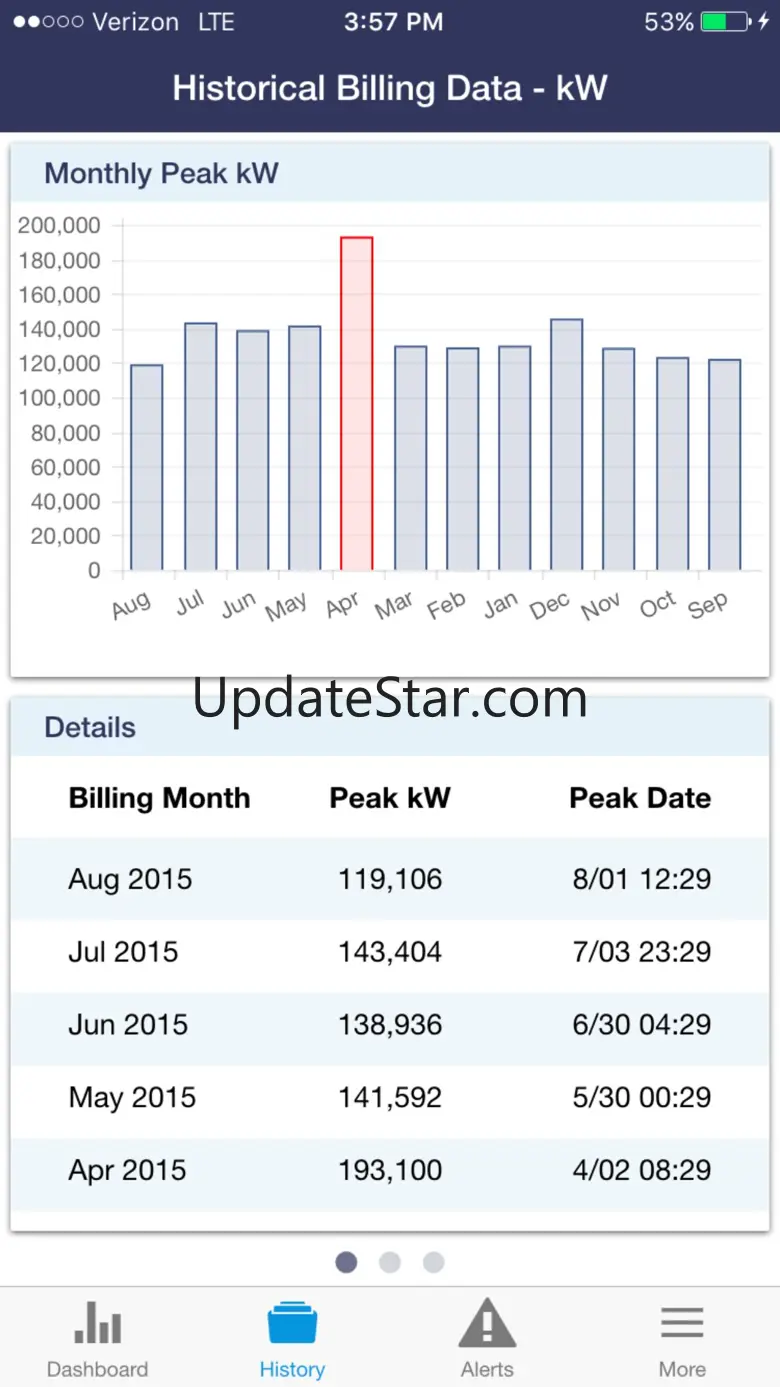Jump to the third page indicator dot
780x1387 pixels.
[x=433, y=1262]
